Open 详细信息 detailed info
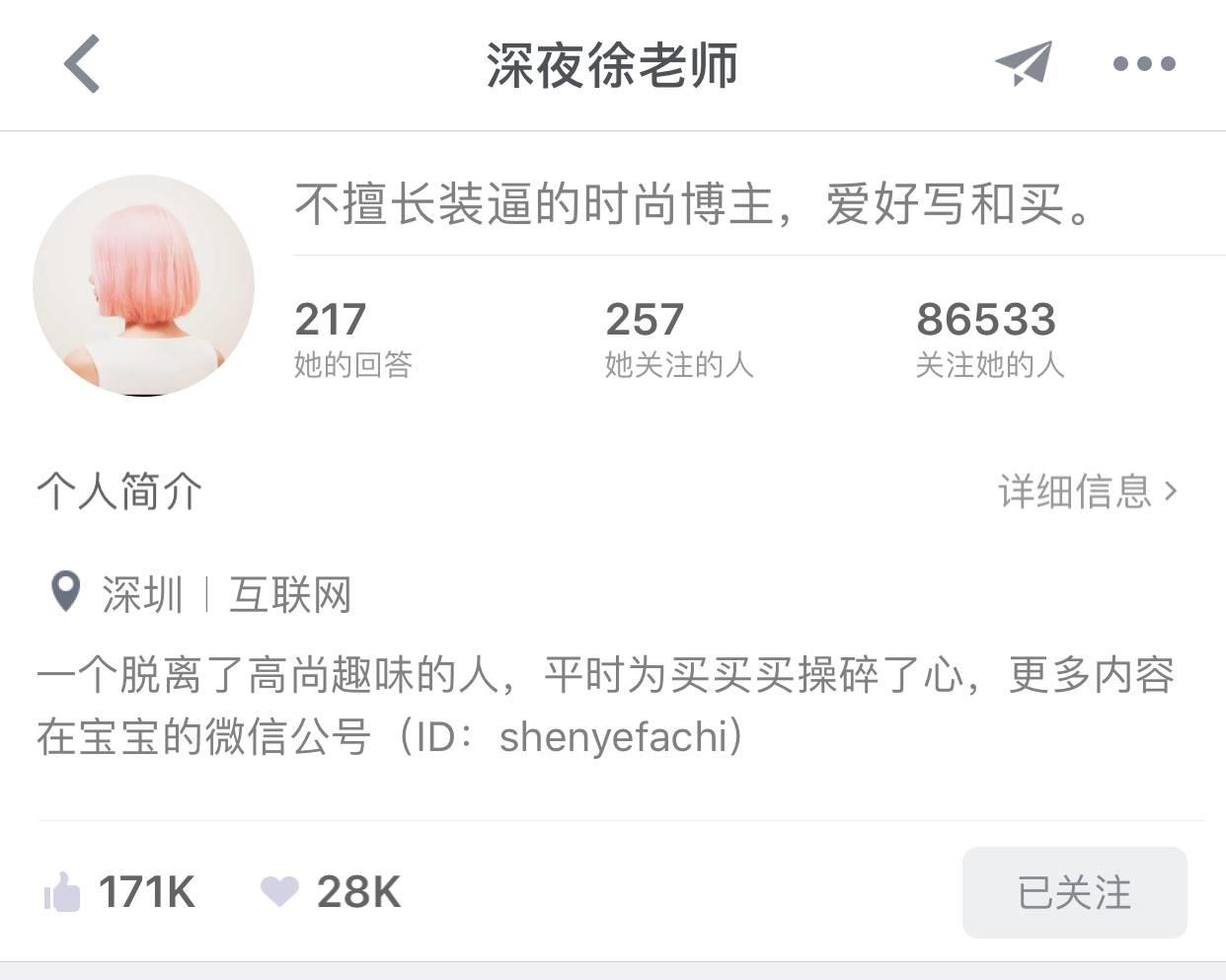Image resolution: width=1226 pixels, height=980 pixels. (1088, 490)
